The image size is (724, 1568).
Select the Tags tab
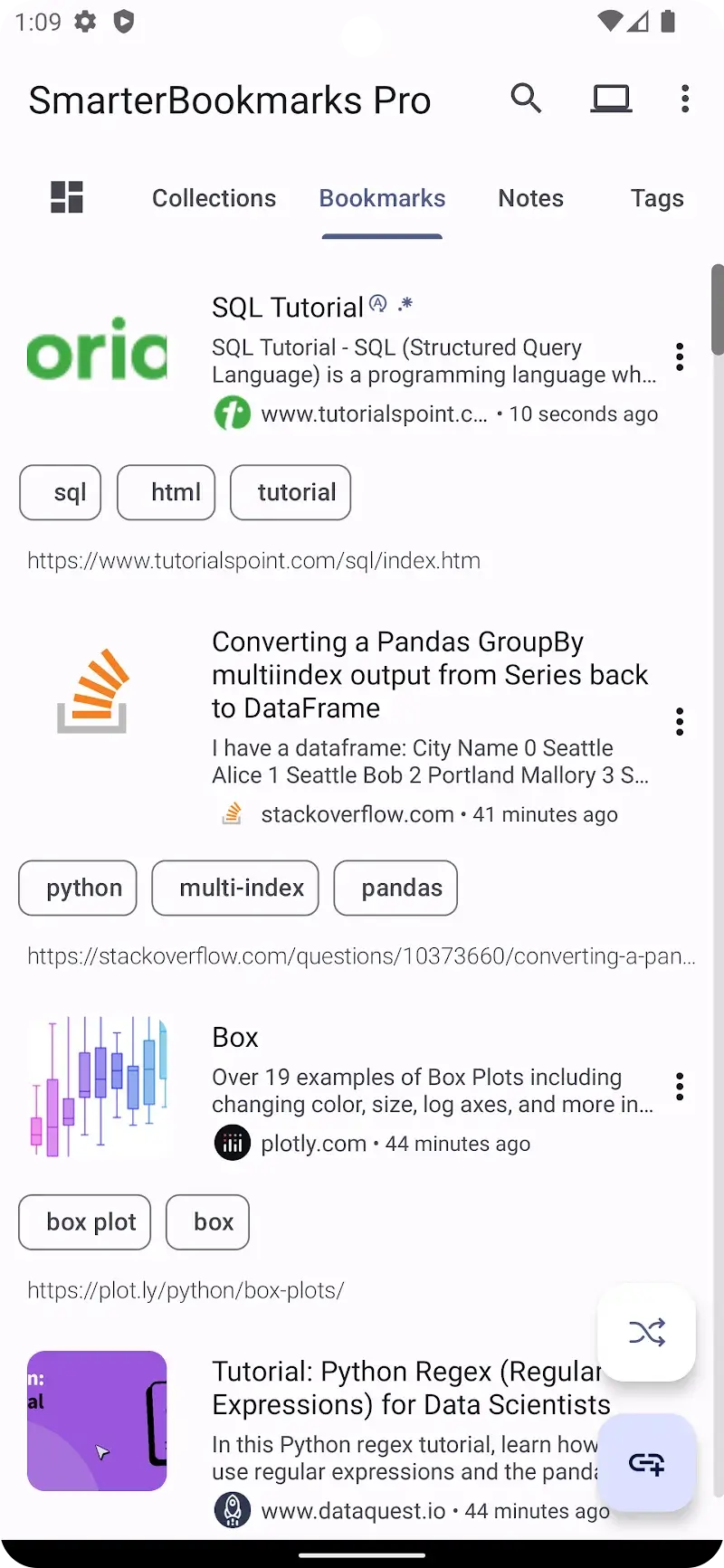[658, 198]
